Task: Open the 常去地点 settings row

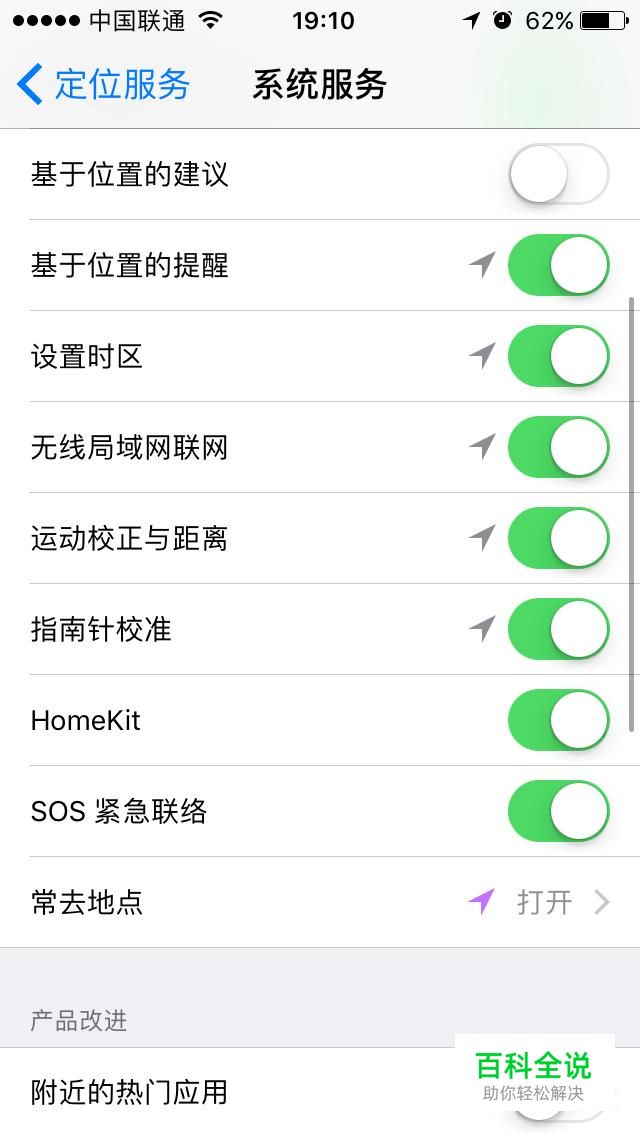Action: point(320,902)
